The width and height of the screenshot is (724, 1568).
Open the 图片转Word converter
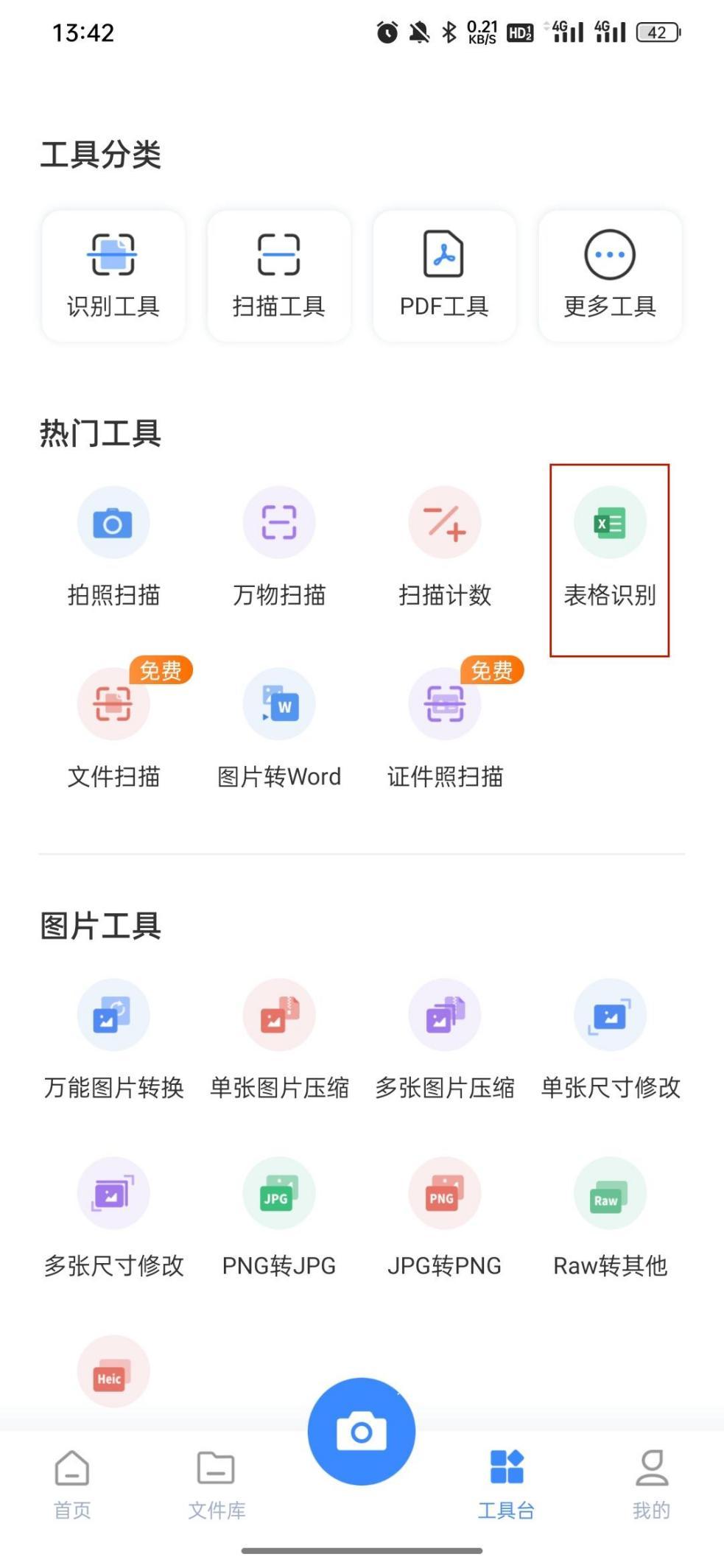279,728
